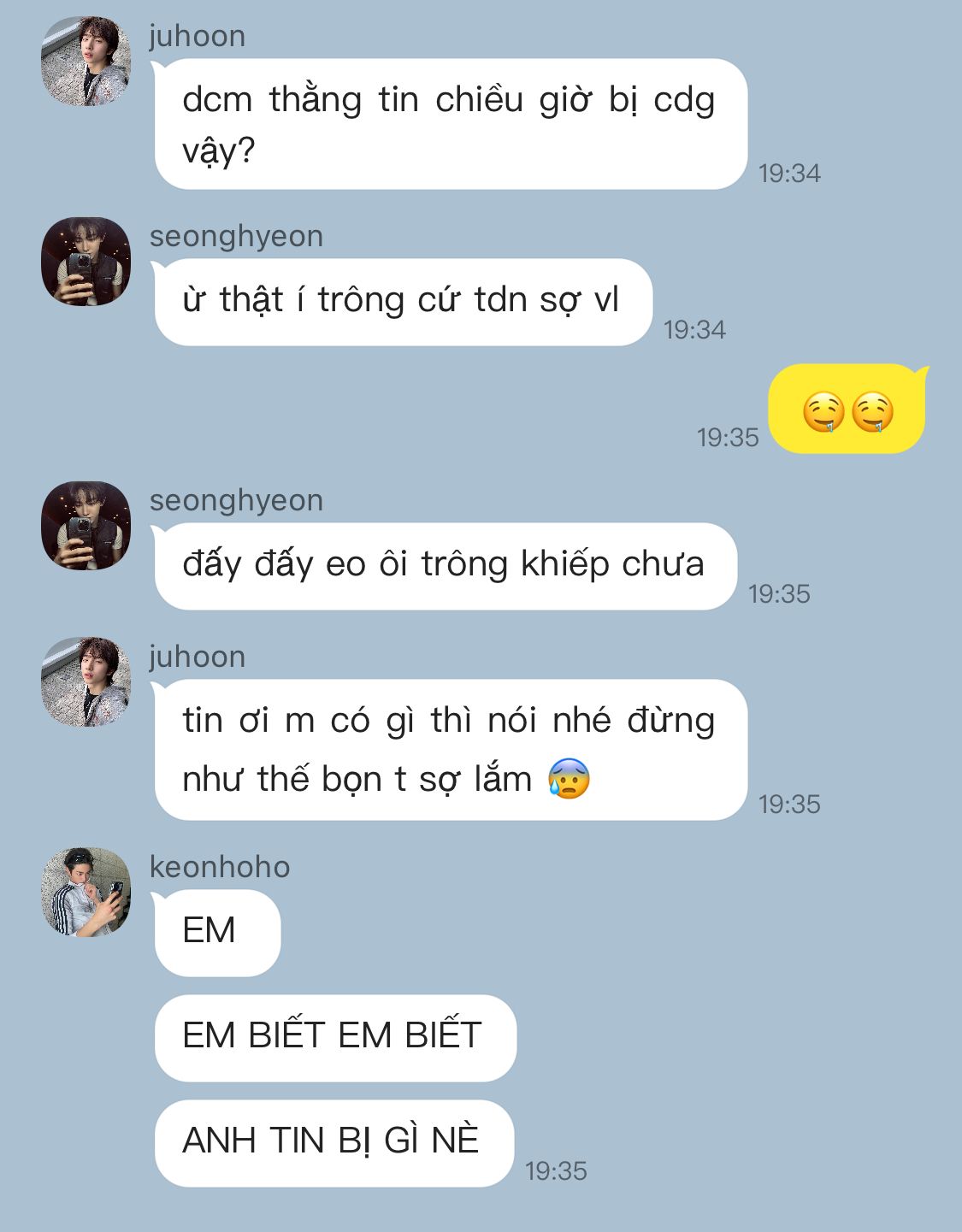Screen dimensions: 962x1232
Task: Tap seonghyeon's avatar beside "đấy đấy eo ôi"
Action: pos(86,525)
